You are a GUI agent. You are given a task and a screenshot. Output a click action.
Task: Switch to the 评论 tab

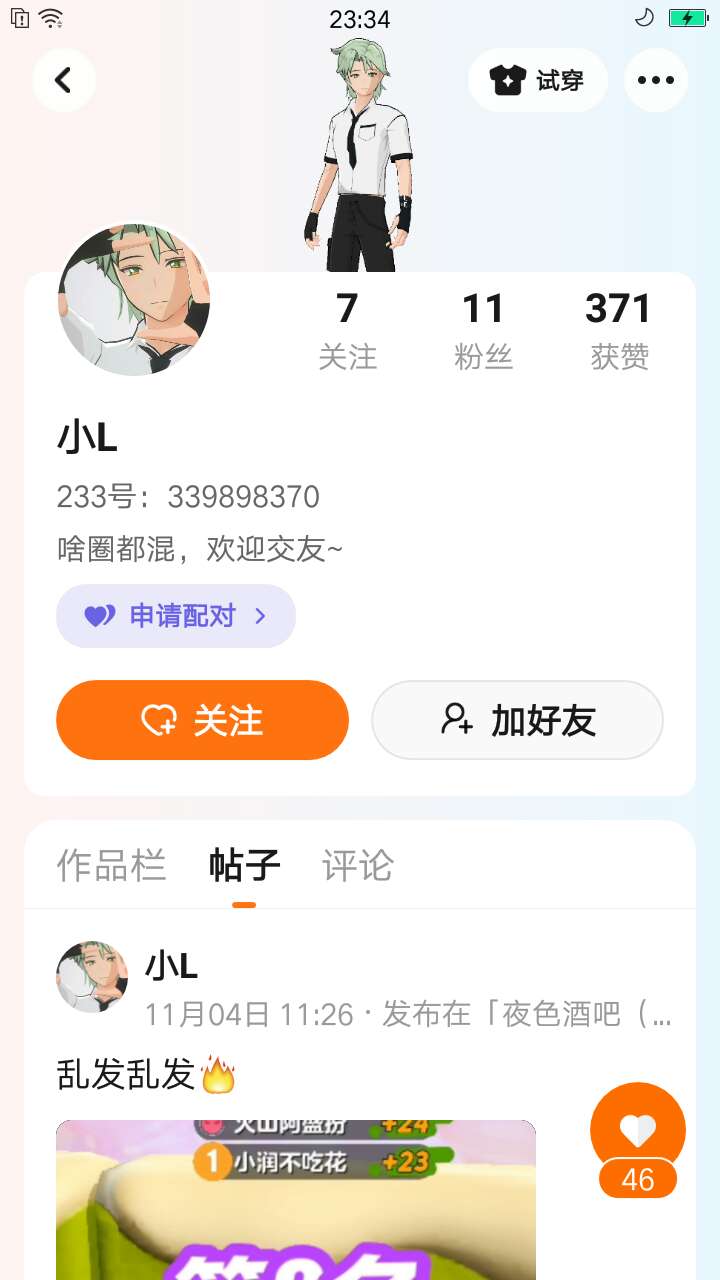[357, 865]
